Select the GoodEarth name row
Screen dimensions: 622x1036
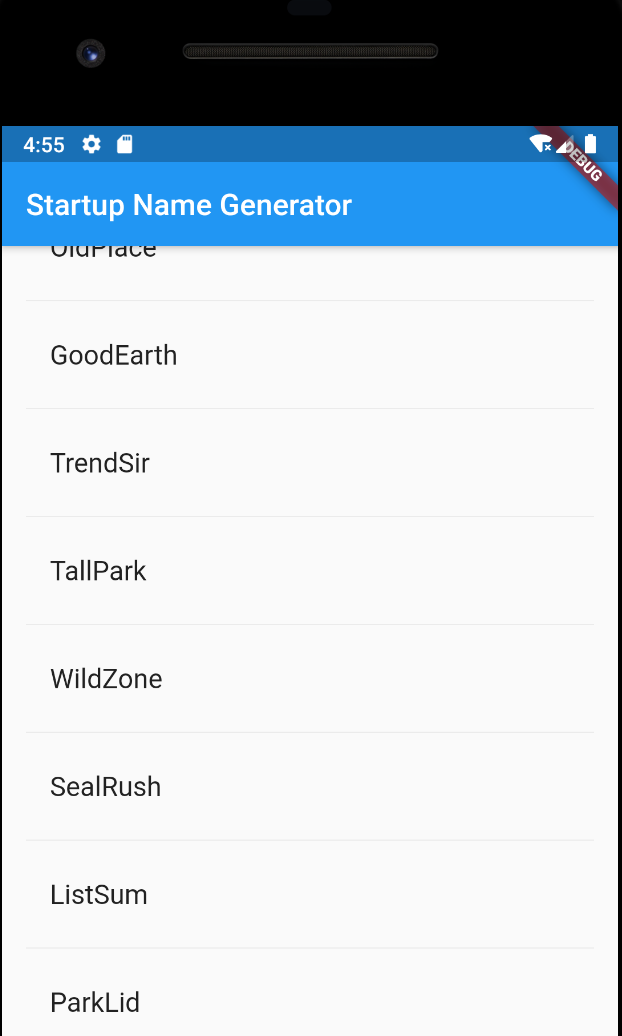coord(114,355)
